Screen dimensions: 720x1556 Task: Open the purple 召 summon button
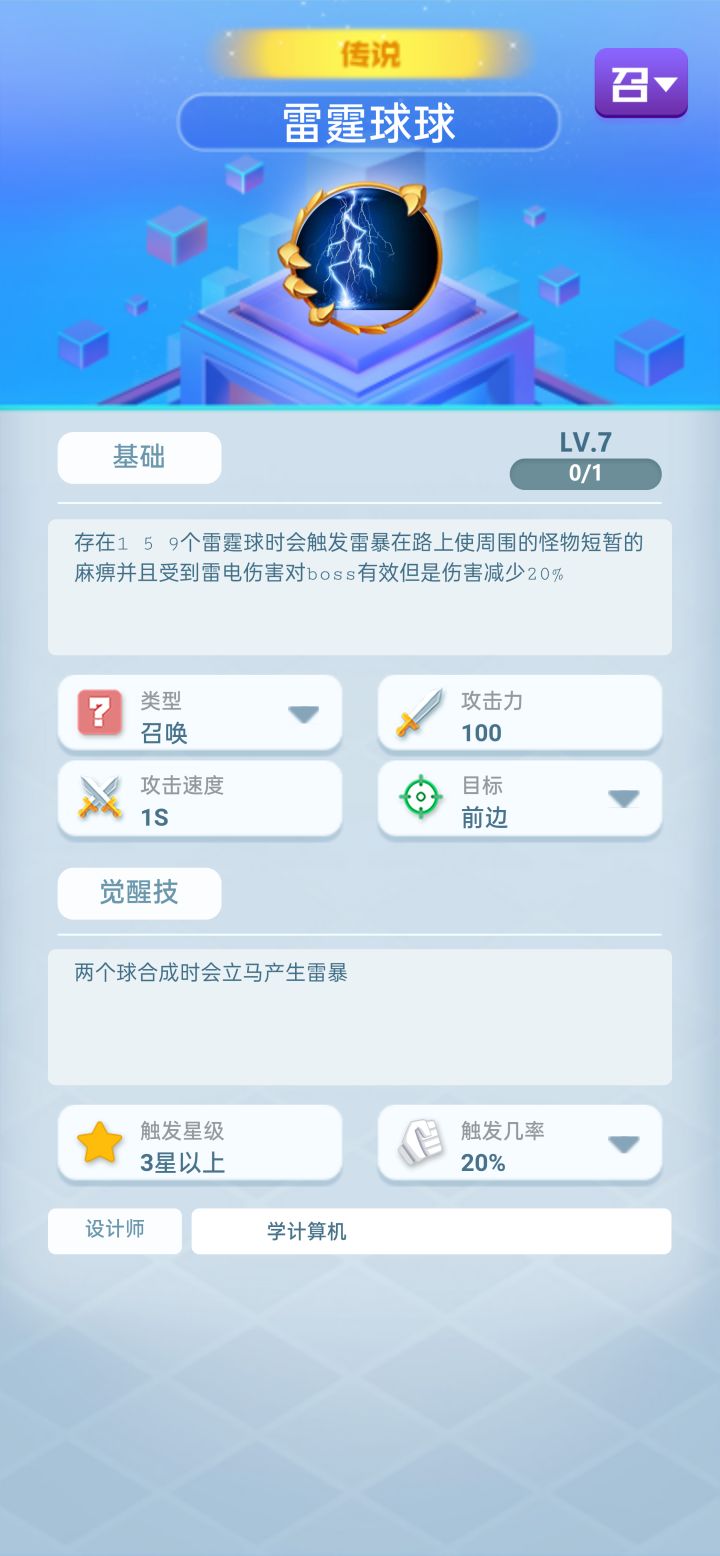pos(640,84)
